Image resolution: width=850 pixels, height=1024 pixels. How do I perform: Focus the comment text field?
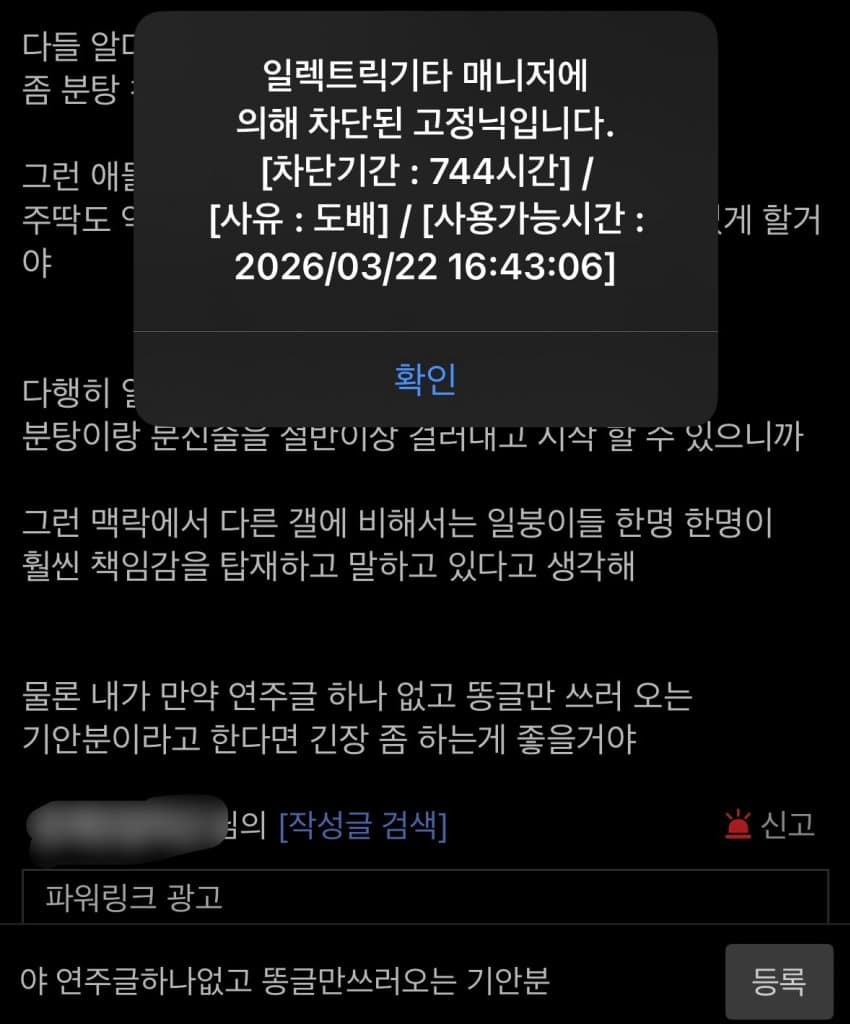coord(360,981)
